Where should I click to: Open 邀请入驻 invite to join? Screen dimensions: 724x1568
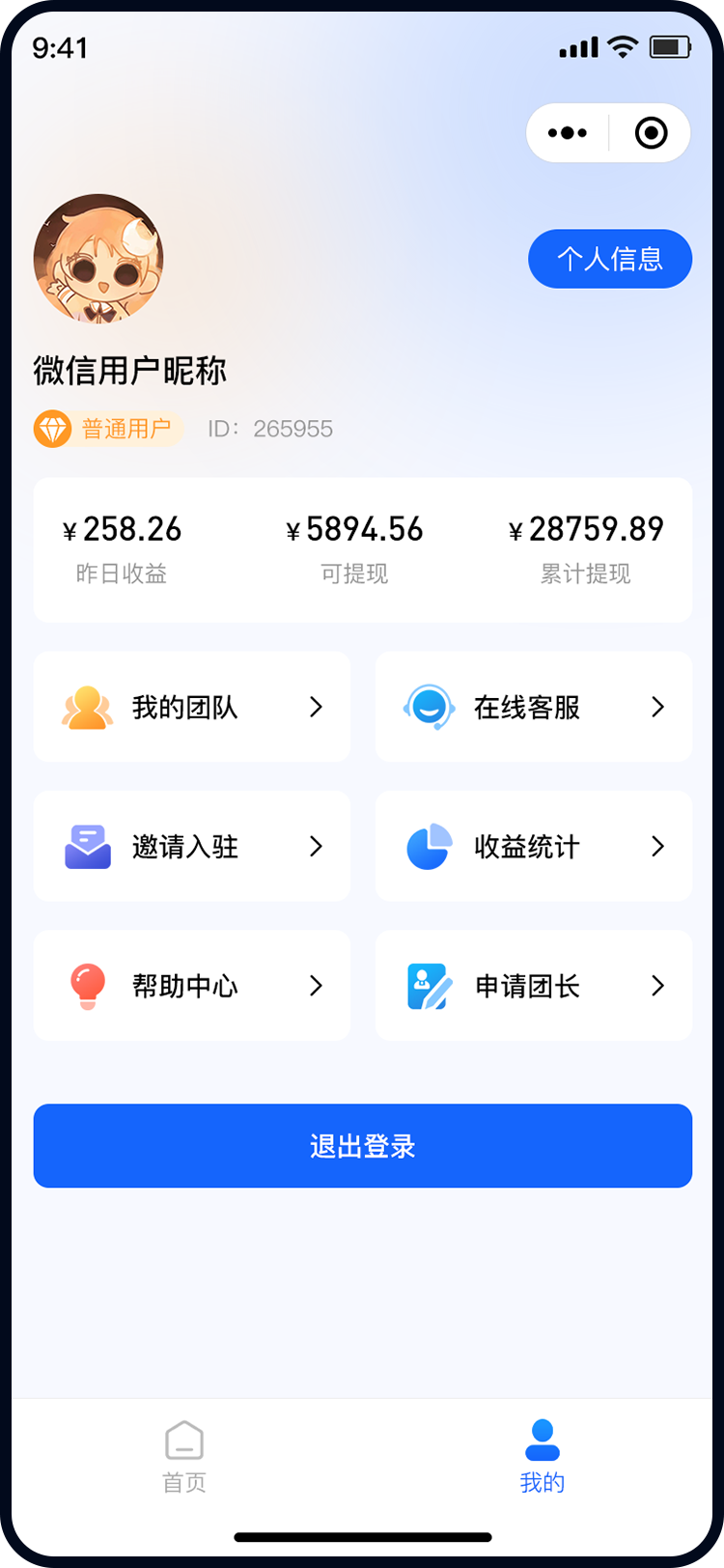(191, 847)
